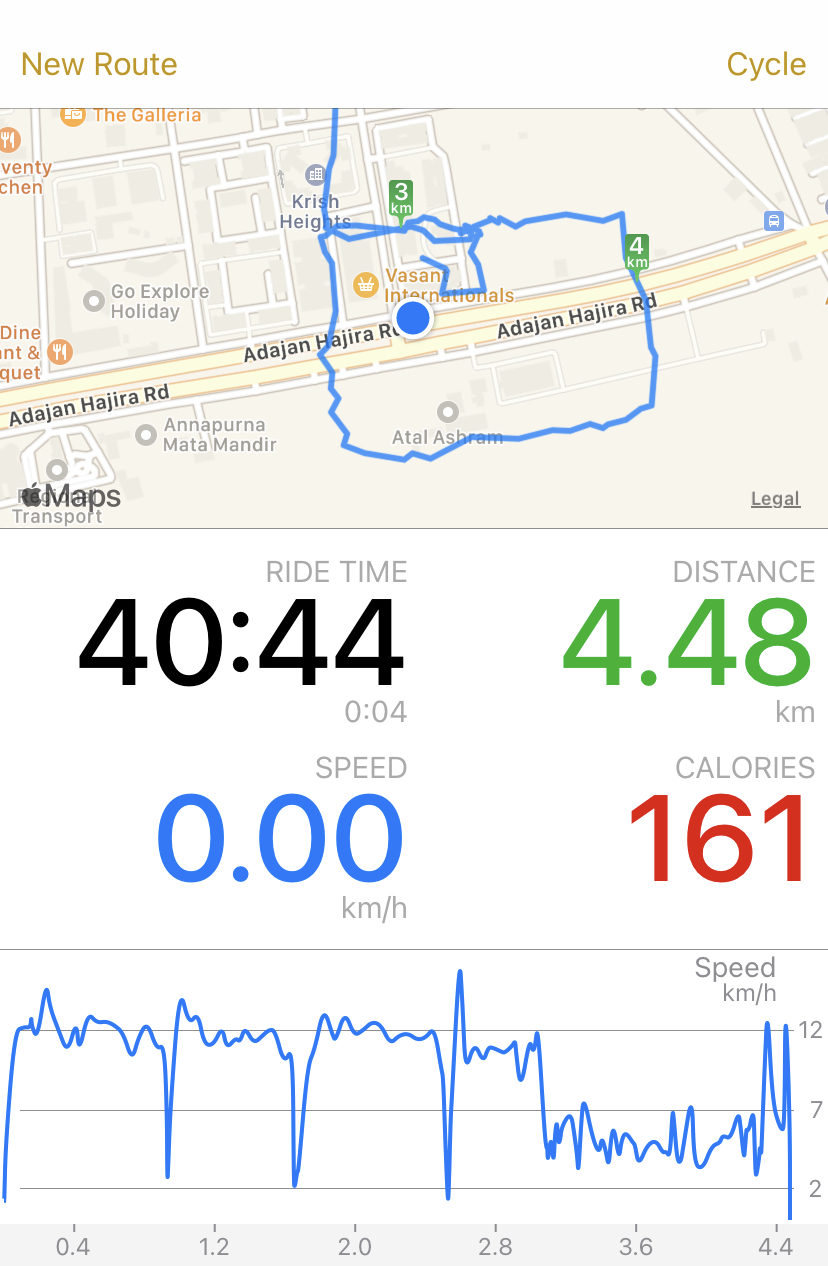Tap the current location blue dot
The width and height of the screenshot is (828, 1266).
(x=413, y=319)
